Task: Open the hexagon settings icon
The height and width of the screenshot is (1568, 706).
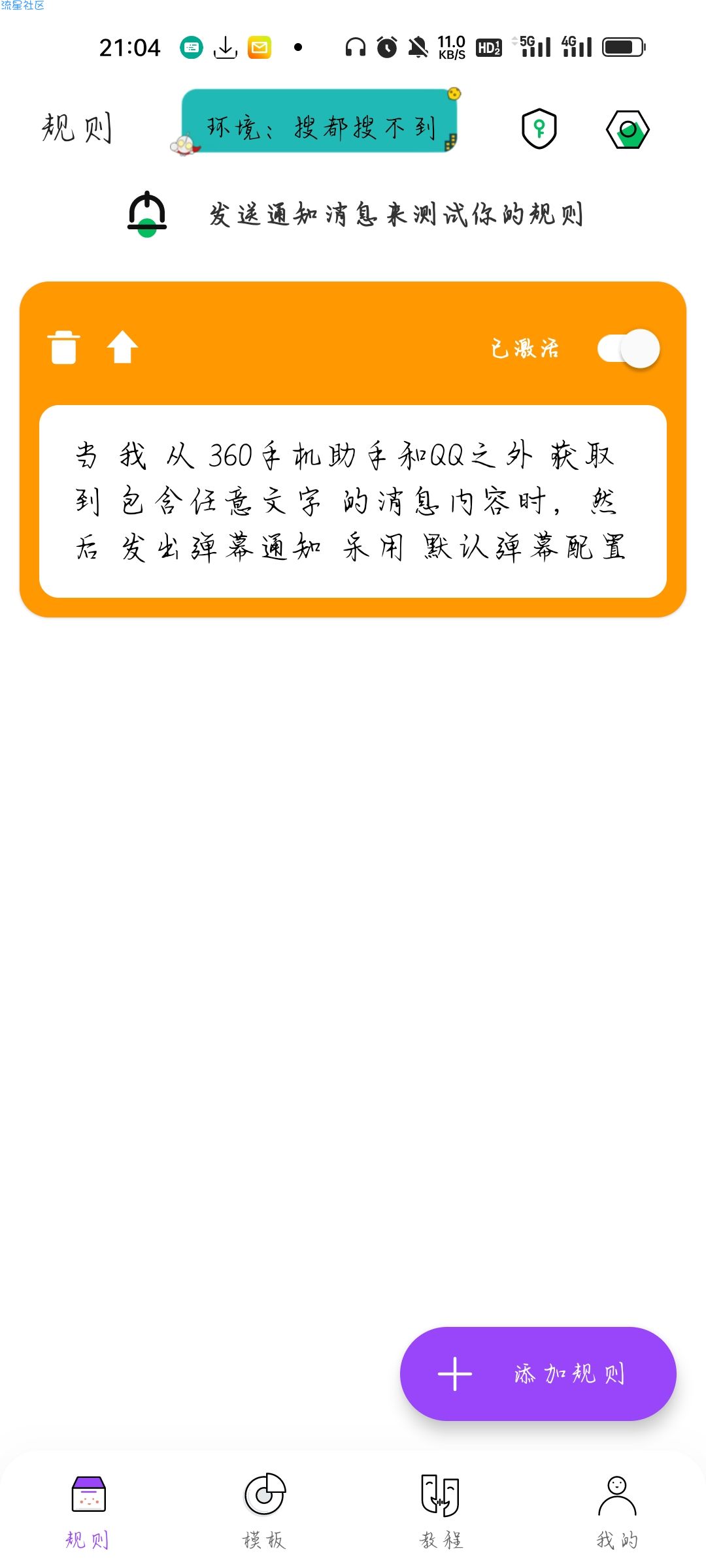Action: pos(628,129)
